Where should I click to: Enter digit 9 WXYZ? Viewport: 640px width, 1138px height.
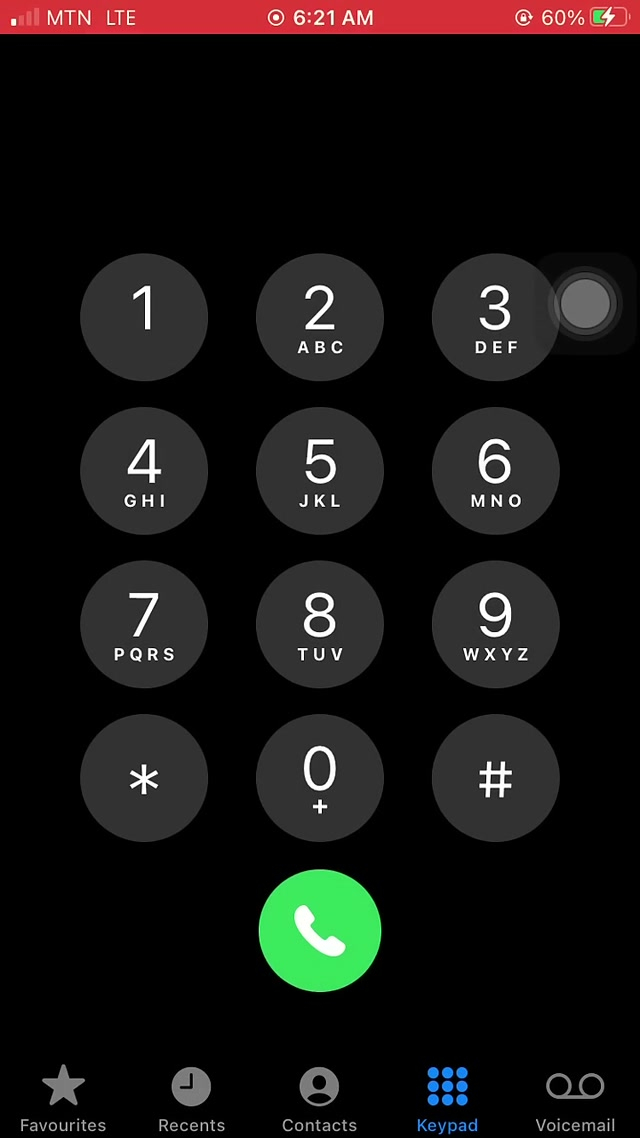(496, 625)
